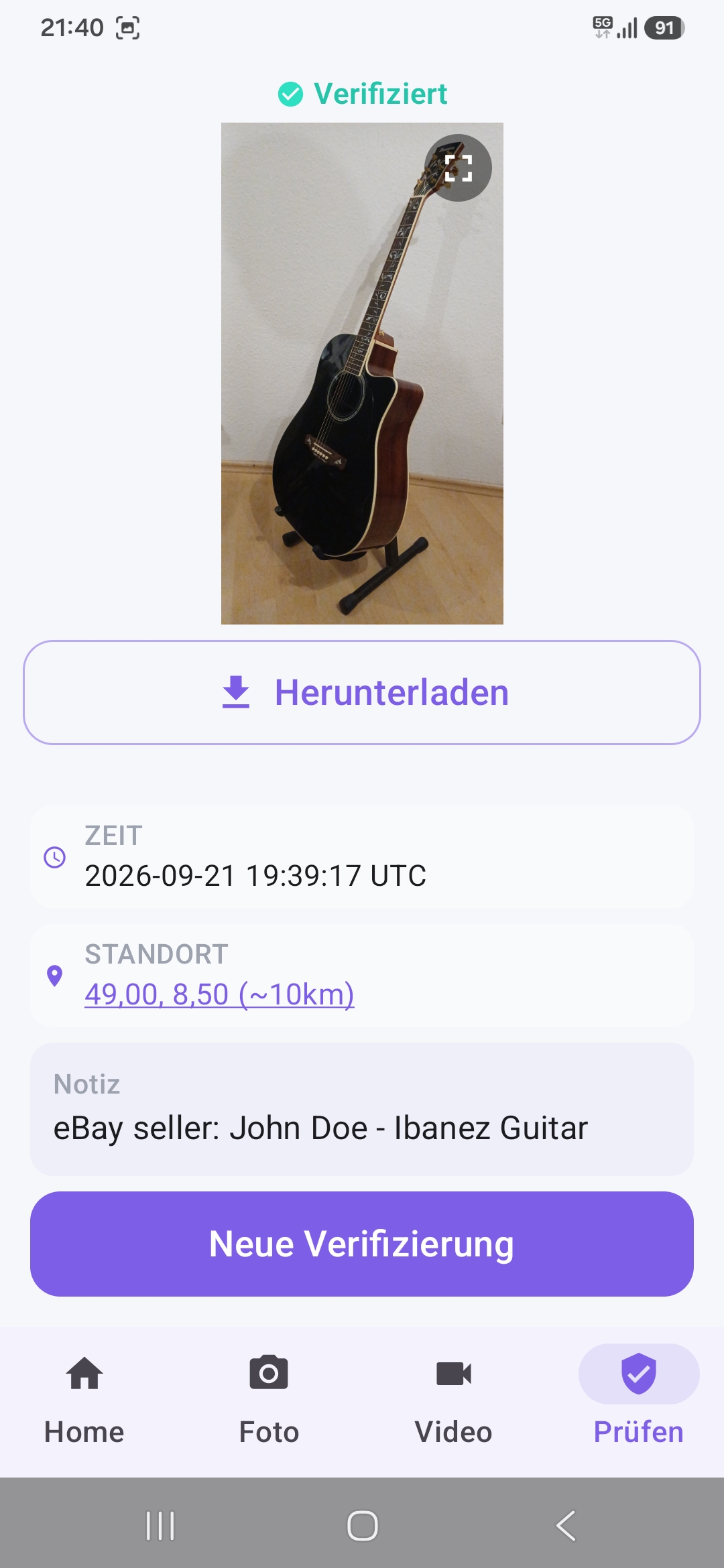Open the location link 49,00, 8,50

point(219,994)
